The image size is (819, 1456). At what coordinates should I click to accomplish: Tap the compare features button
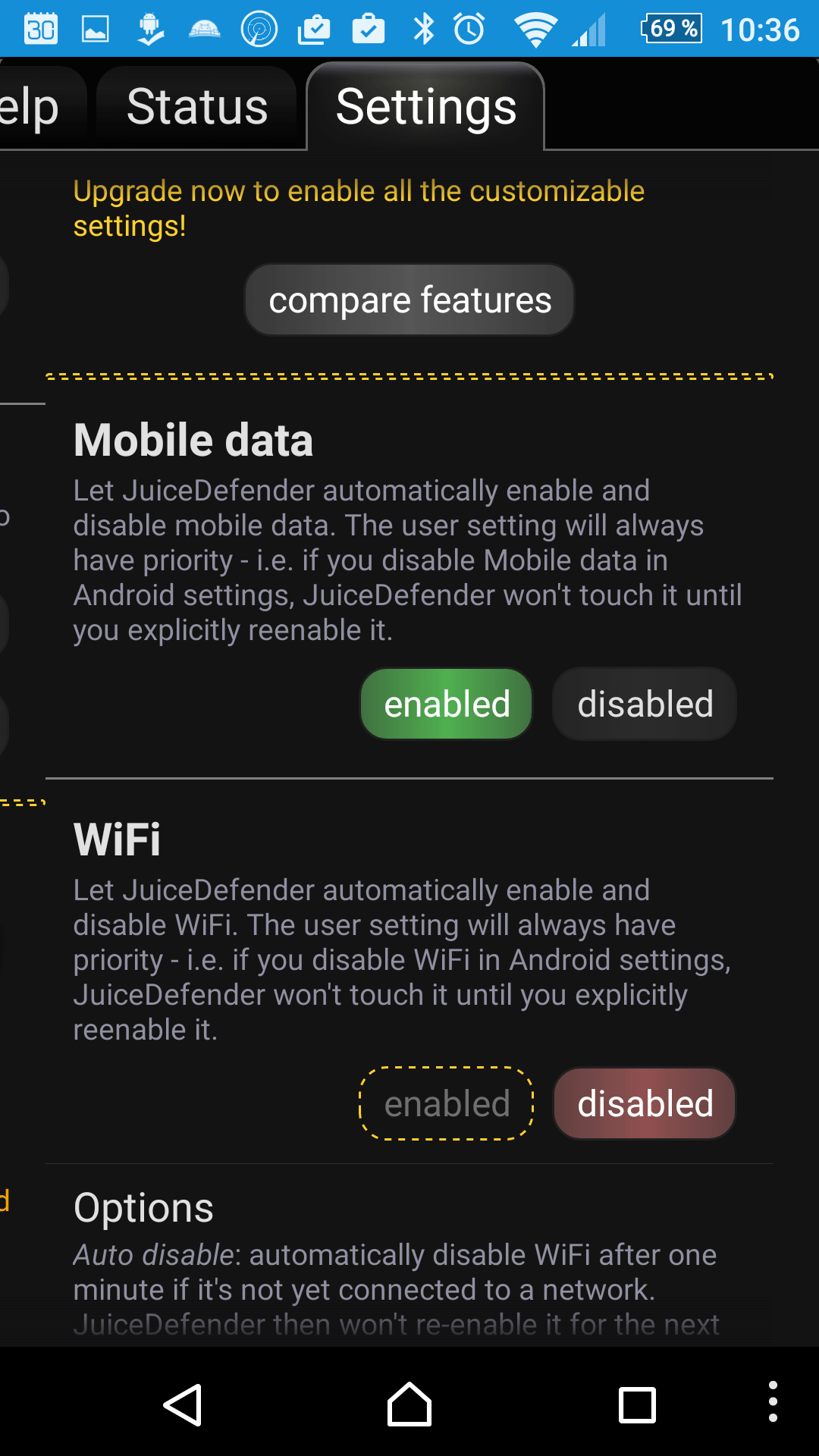[x=409, y=300]
